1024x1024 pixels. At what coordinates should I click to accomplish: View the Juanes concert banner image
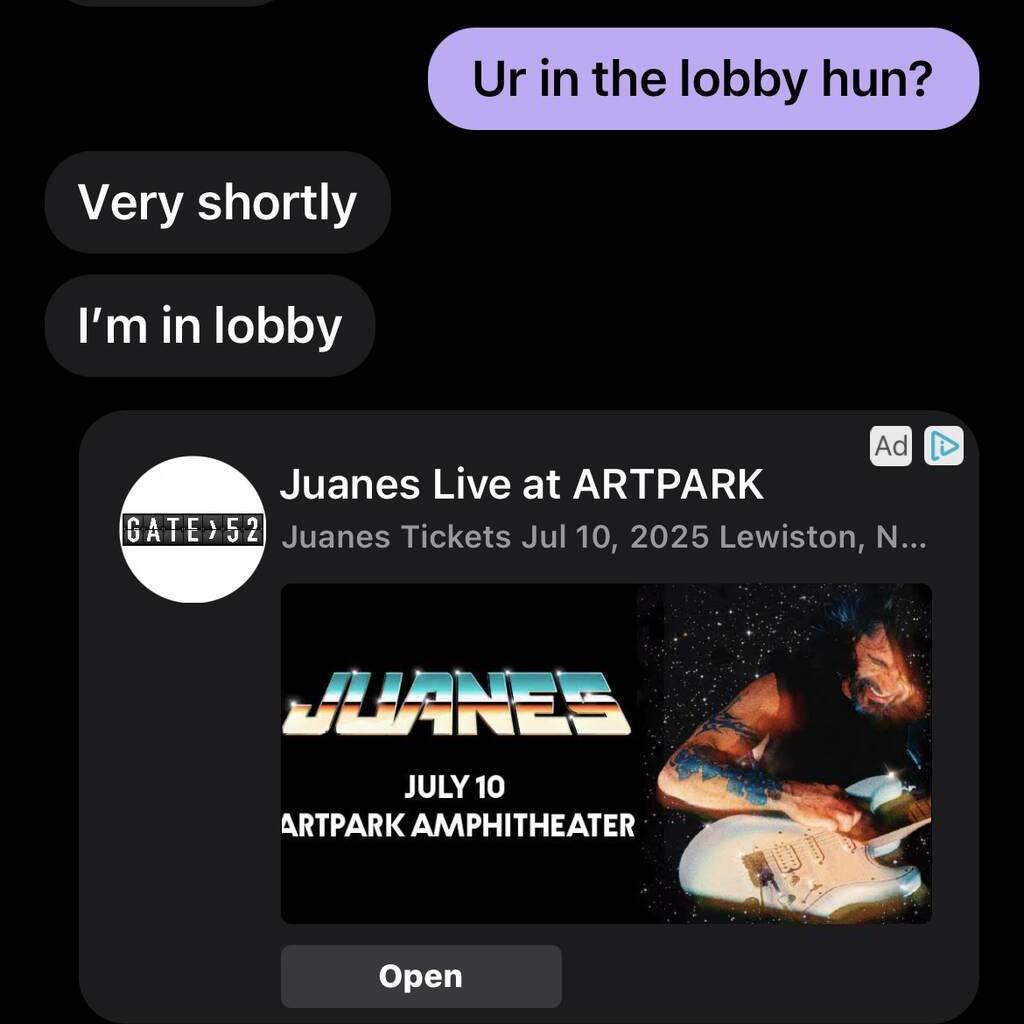(605, 753)
